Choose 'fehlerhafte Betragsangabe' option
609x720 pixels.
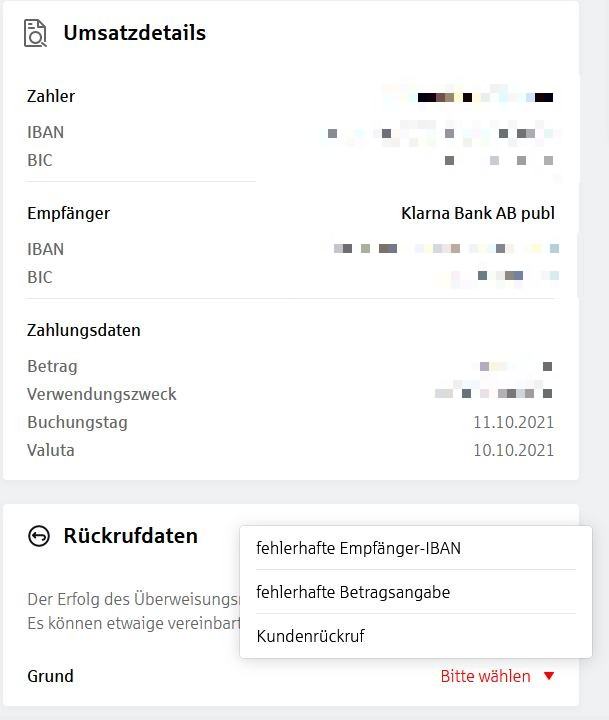pyautogui.click(x=353, y=592)
